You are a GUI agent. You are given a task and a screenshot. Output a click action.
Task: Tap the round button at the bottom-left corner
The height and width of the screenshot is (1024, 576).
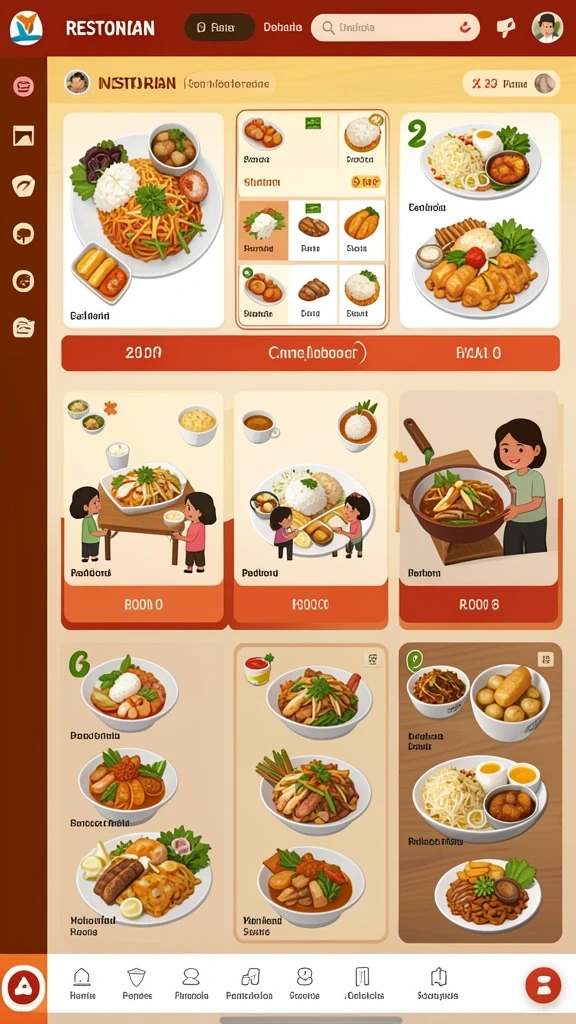point(23,988)
